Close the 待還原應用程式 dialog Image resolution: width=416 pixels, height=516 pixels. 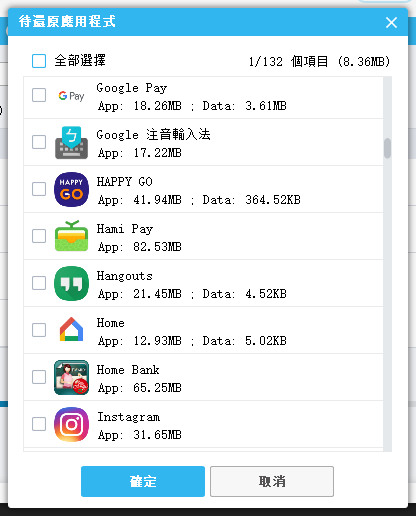[x=391, y=23]
